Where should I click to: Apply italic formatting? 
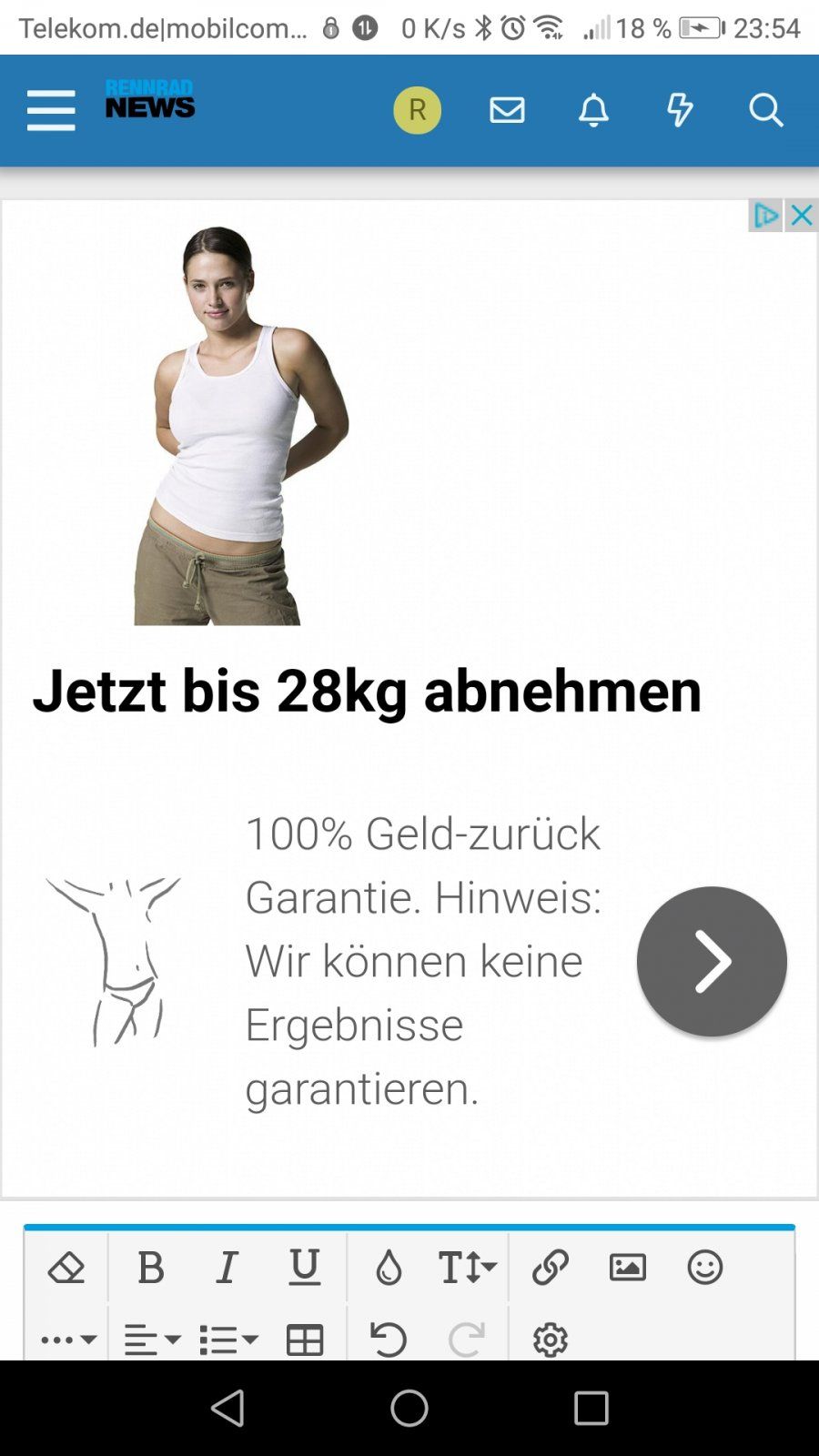tap(227, 1267)
